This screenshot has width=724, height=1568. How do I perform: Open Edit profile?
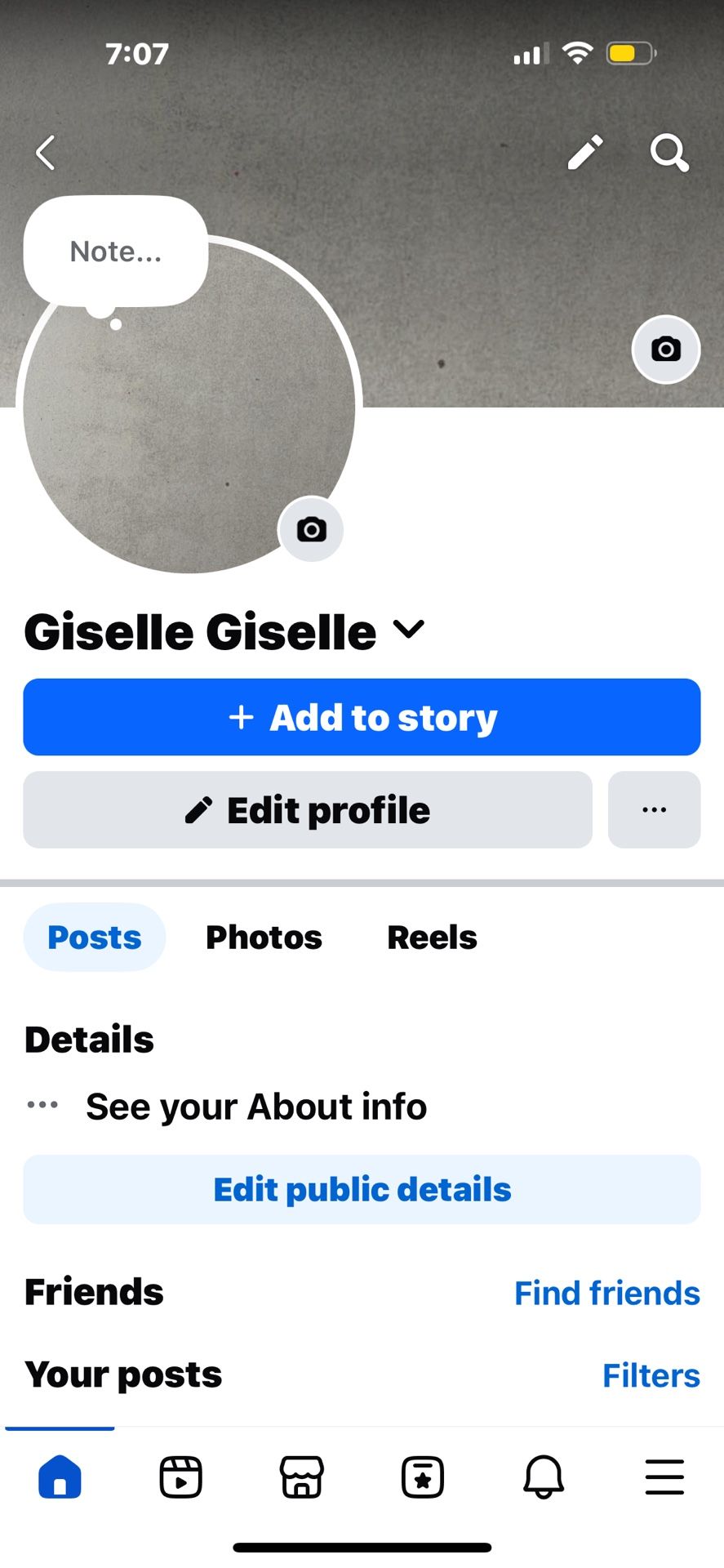coord(308,810)
